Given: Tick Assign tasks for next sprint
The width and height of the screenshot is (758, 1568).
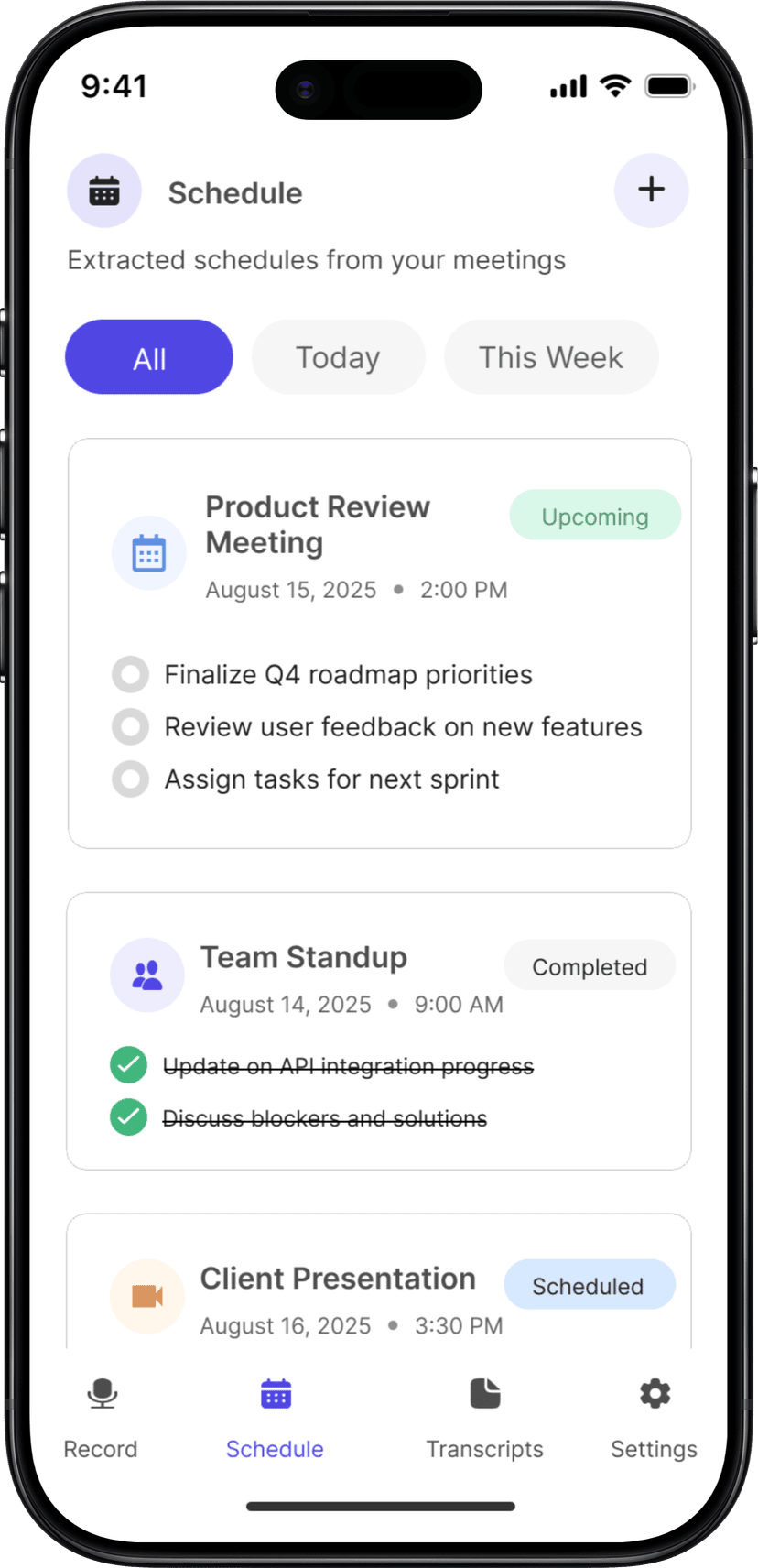Looking at the screenshot, I should click(131, 779).
